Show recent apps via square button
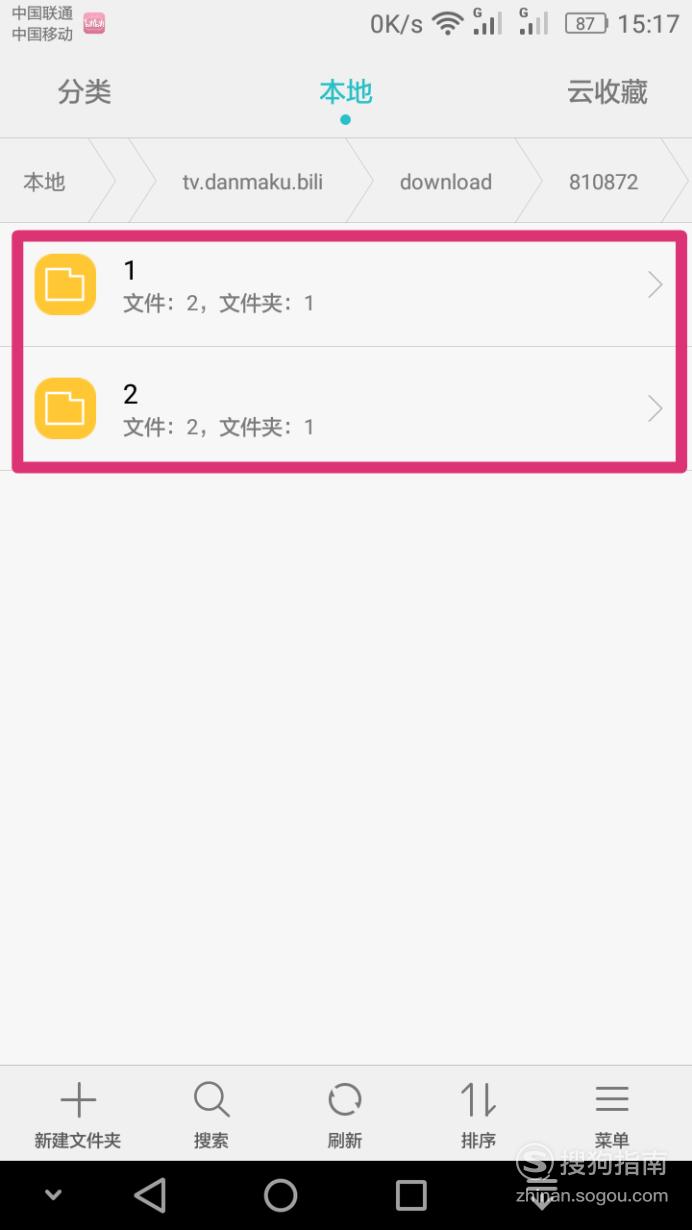Screen dimensions: 692x1230 click(x=411, y=1195)
